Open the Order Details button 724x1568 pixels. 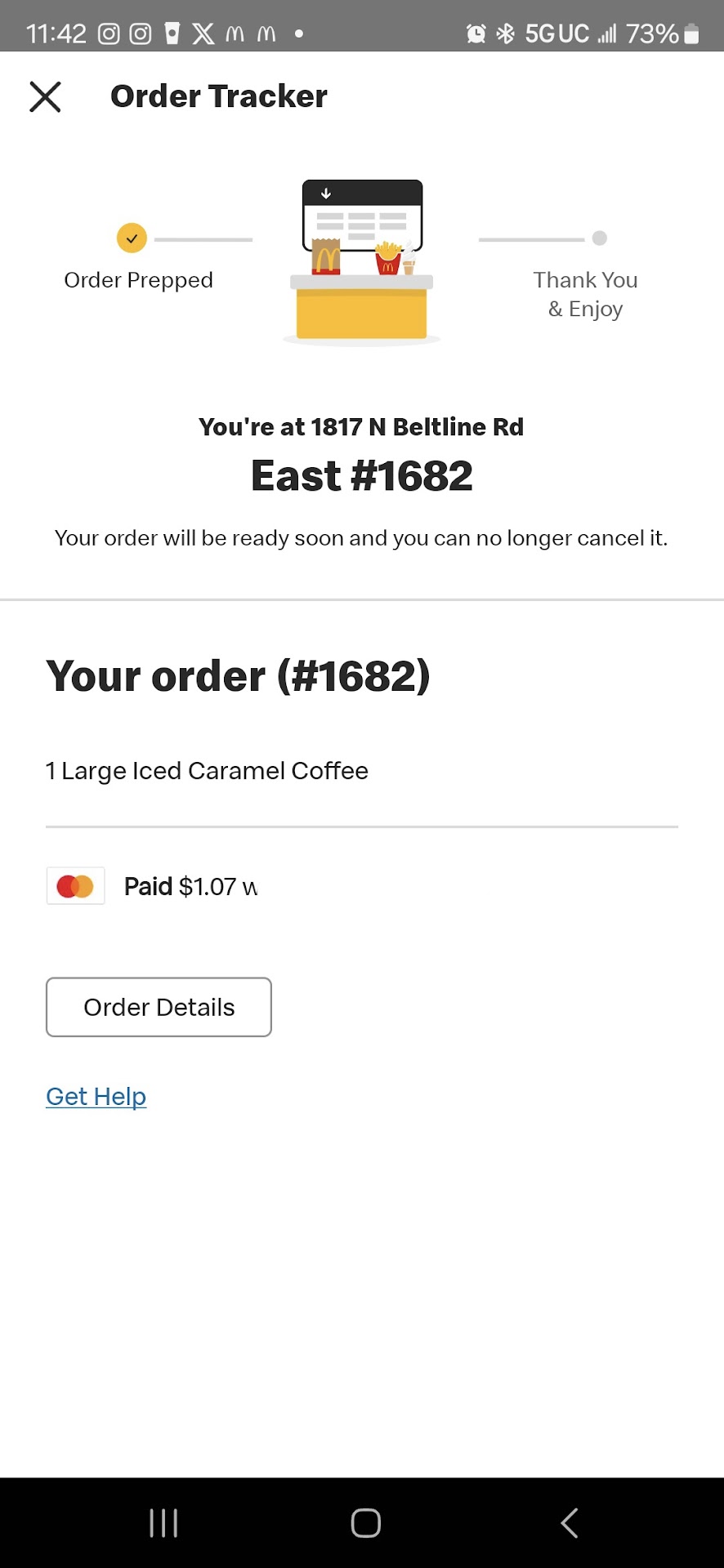pyautogui.click(x=159, y=1007)
